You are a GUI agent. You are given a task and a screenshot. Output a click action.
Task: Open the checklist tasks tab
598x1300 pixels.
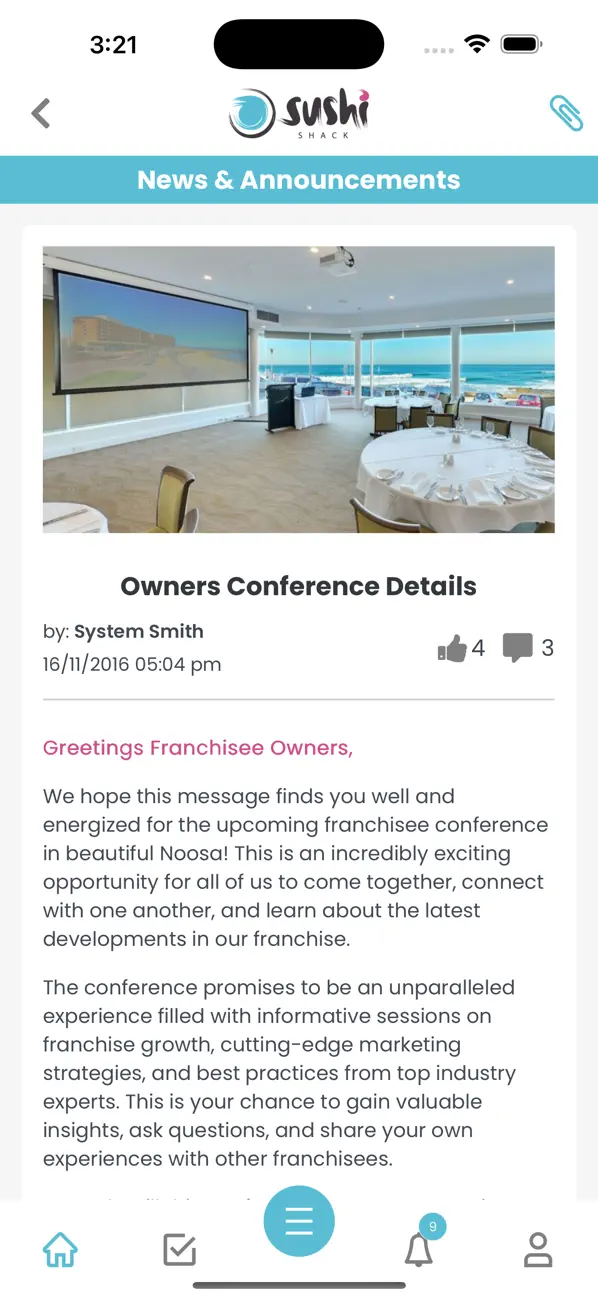click(179, 1249)
